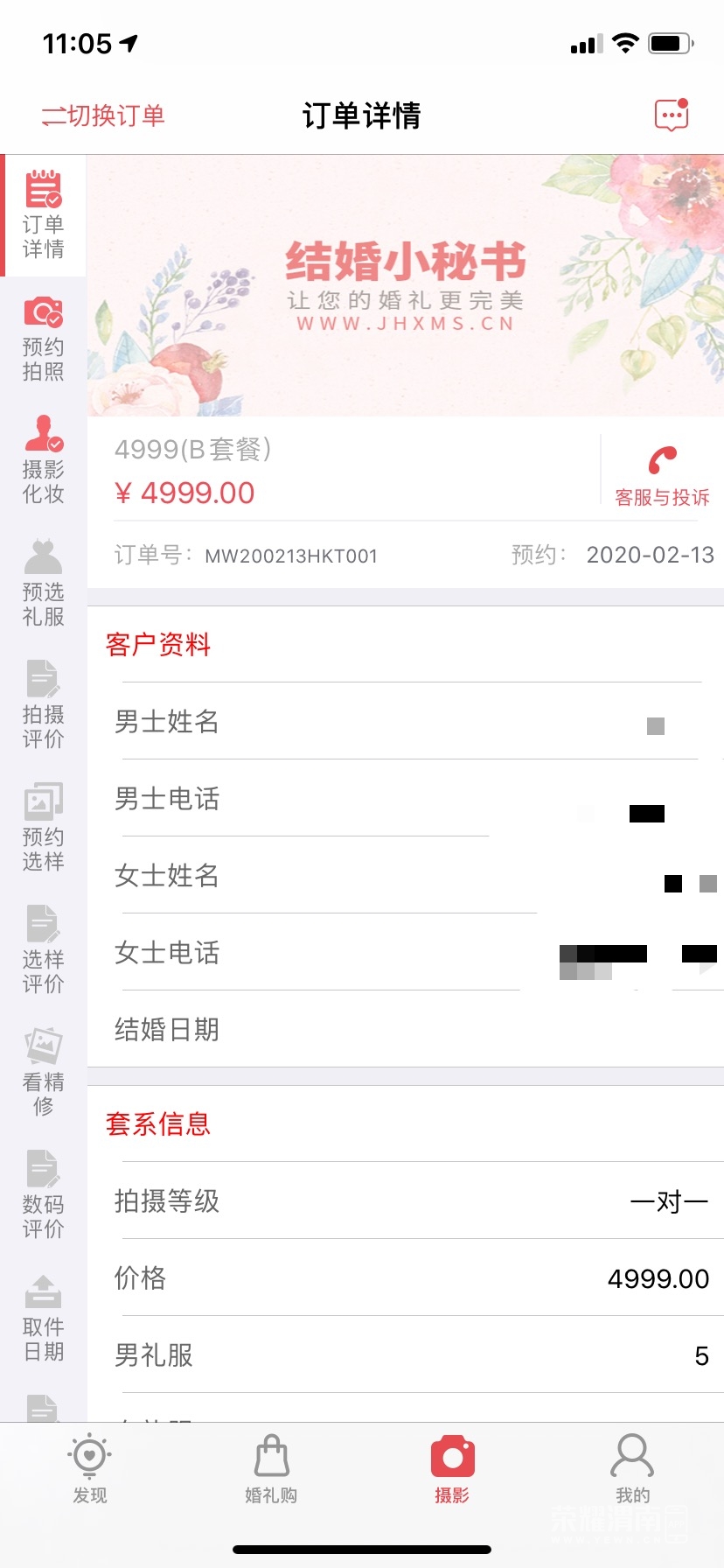Tap 切换订单 to switch orders
This screenshot has width=724, height=1568.
[x=103, y=115]
